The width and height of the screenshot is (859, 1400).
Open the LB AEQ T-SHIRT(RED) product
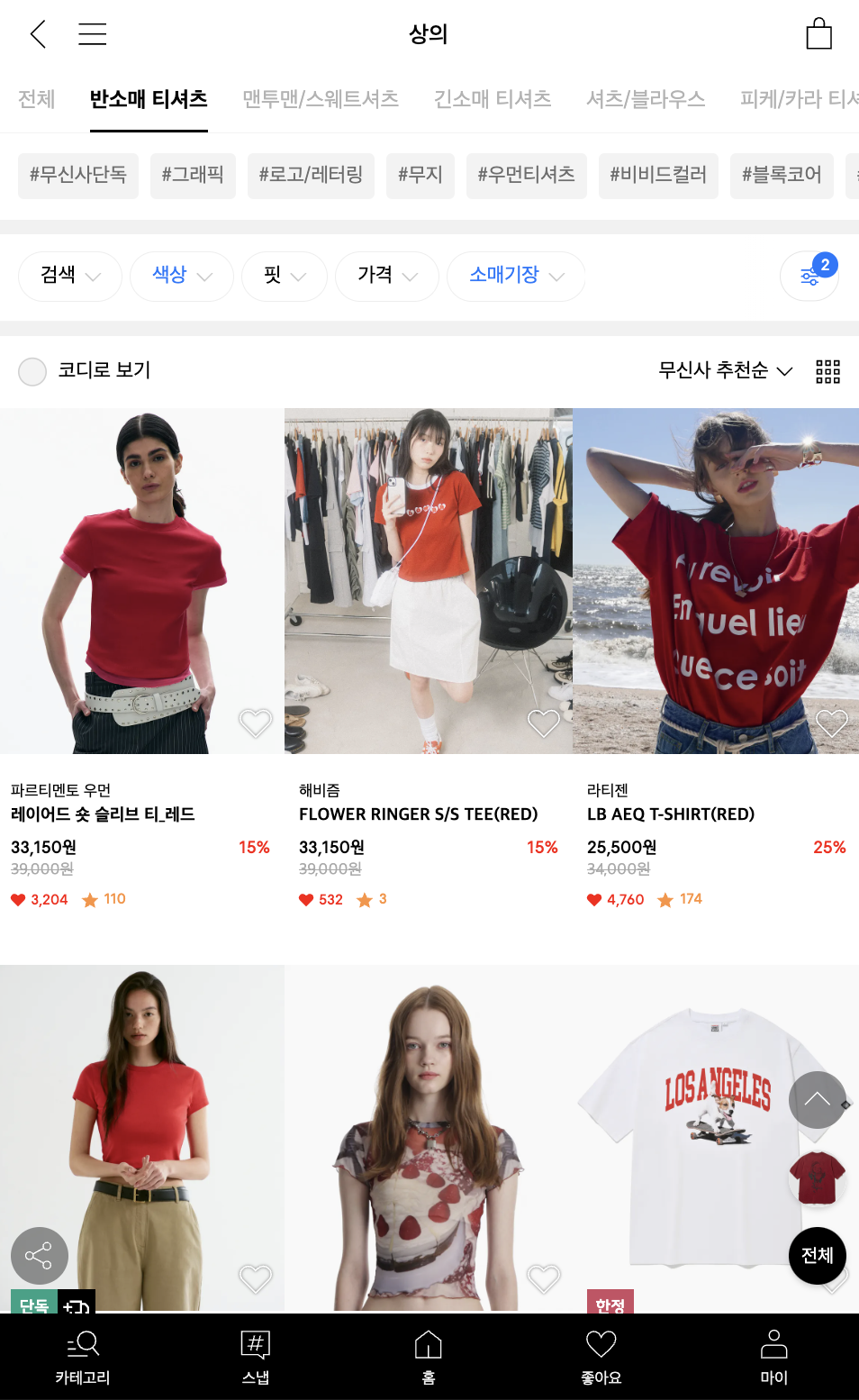point(671,814)
